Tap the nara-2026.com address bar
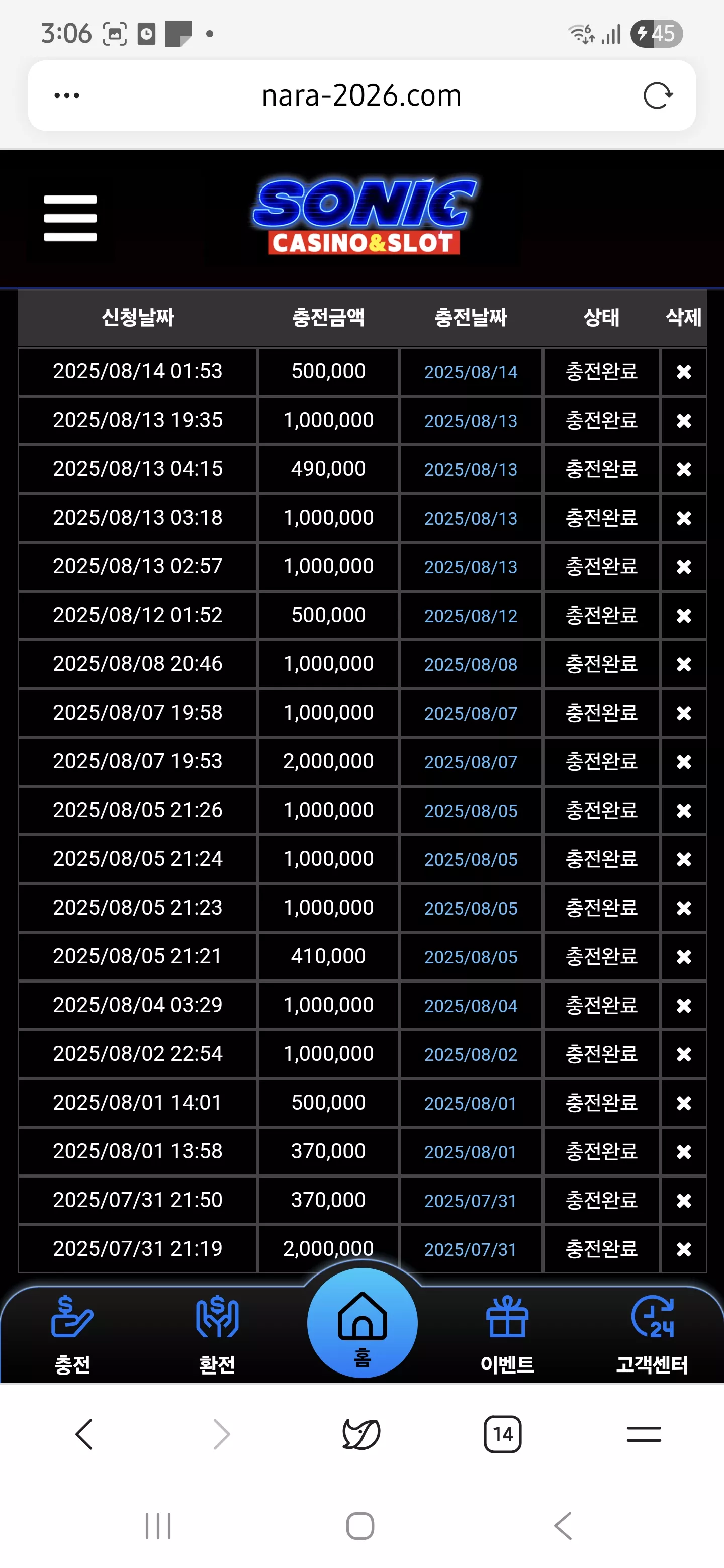This screenshot has height=1568, width=724. tap(361, 95)
